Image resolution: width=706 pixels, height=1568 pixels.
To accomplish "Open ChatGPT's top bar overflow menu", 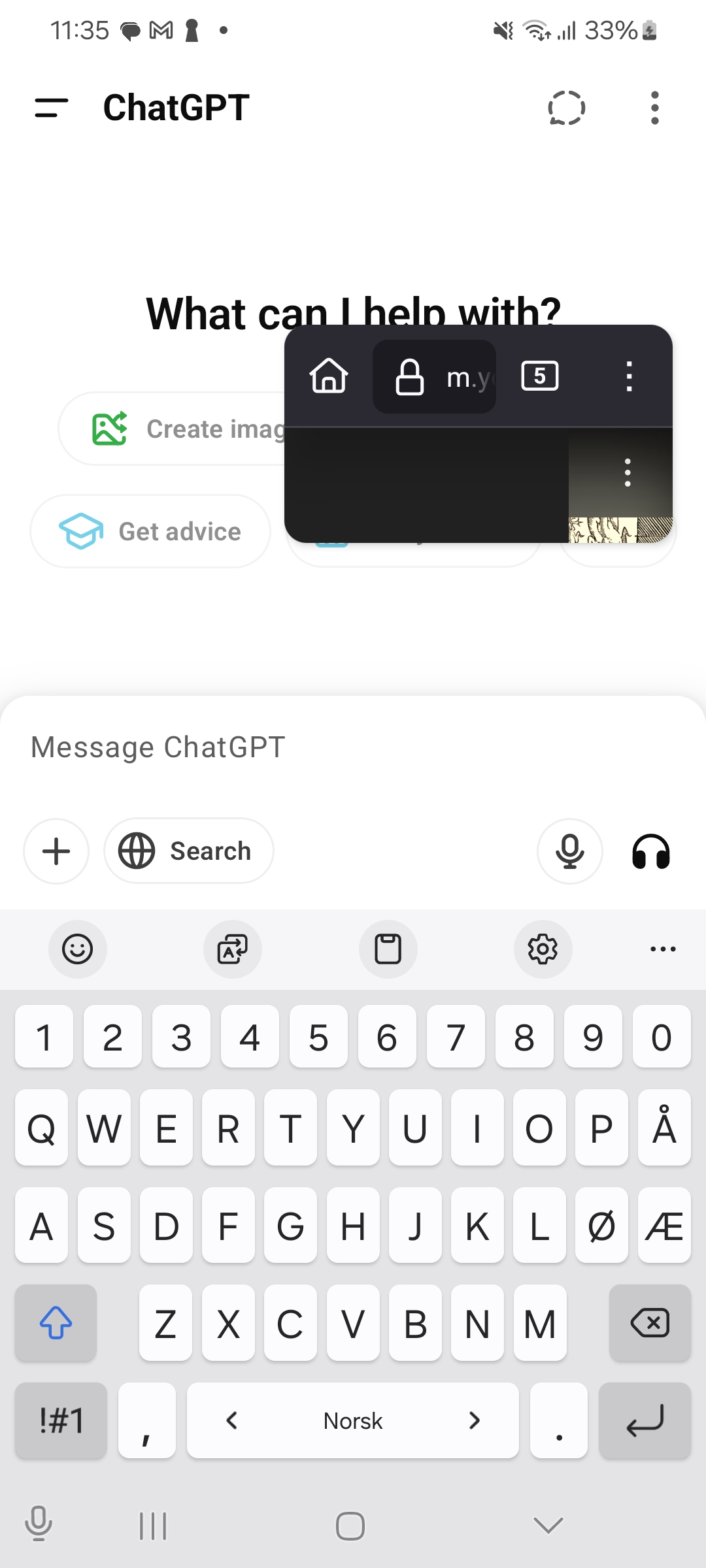I will coord(654,108).
